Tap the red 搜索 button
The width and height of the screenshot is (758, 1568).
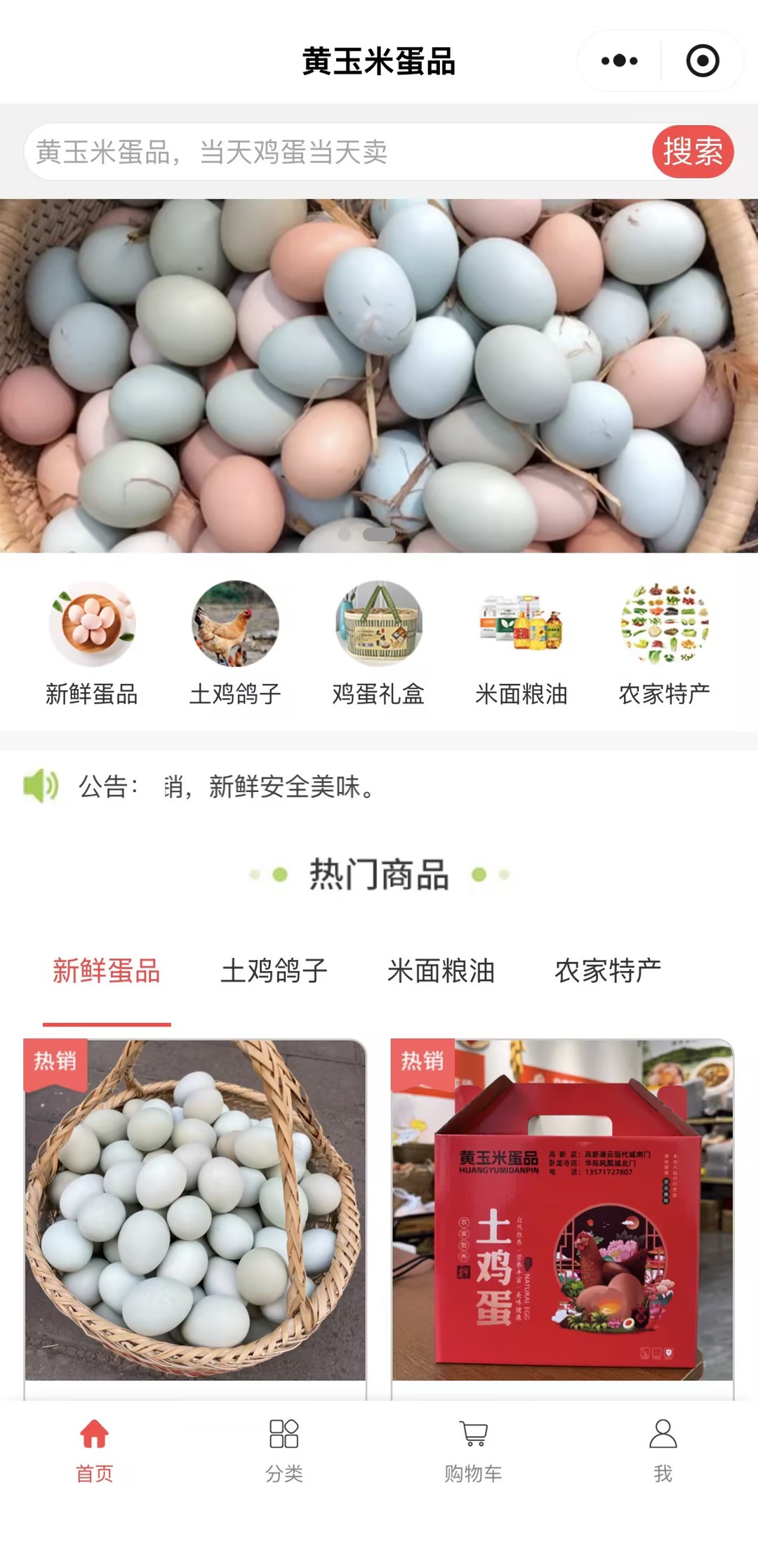coord(692,152)
